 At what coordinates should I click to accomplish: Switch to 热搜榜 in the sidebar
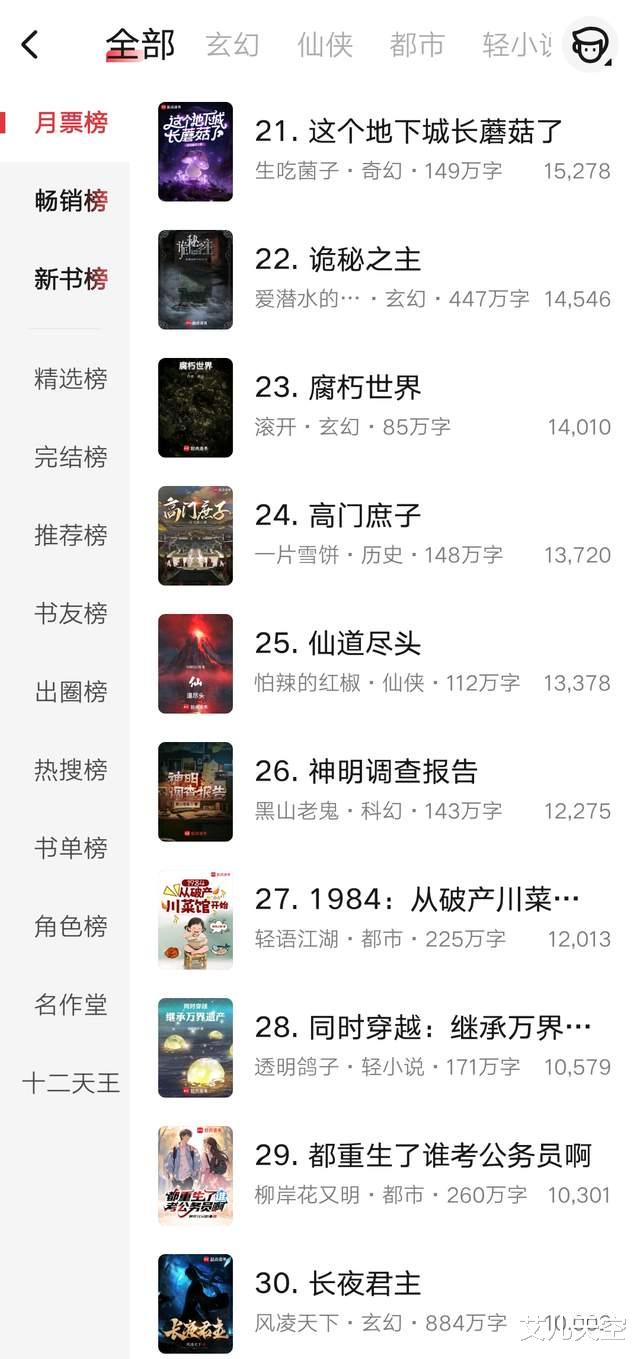pos(70,770)
